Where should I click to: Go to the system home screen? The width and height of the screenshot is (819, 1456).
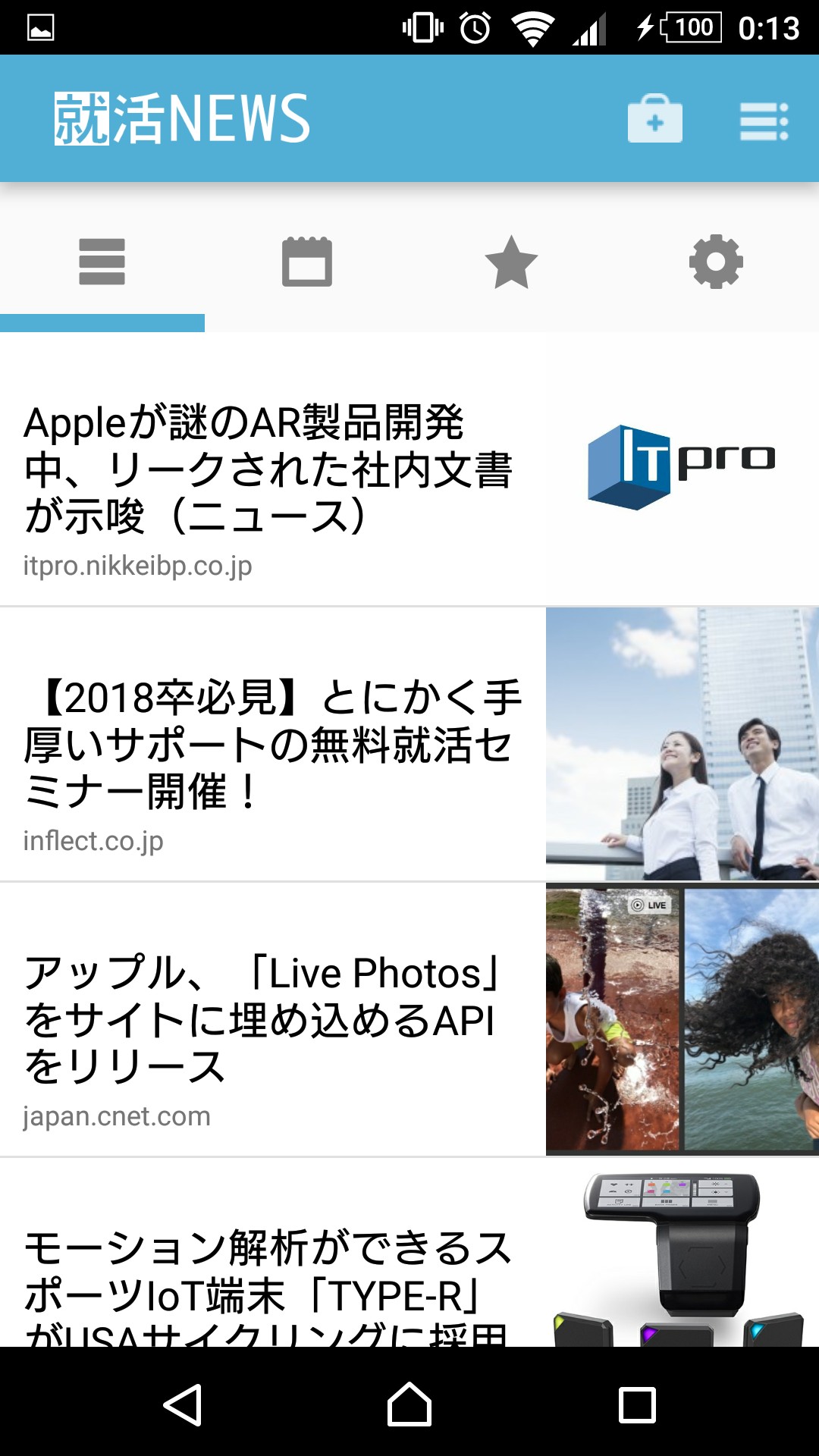pyautogui.click(x=409, y=1404)
